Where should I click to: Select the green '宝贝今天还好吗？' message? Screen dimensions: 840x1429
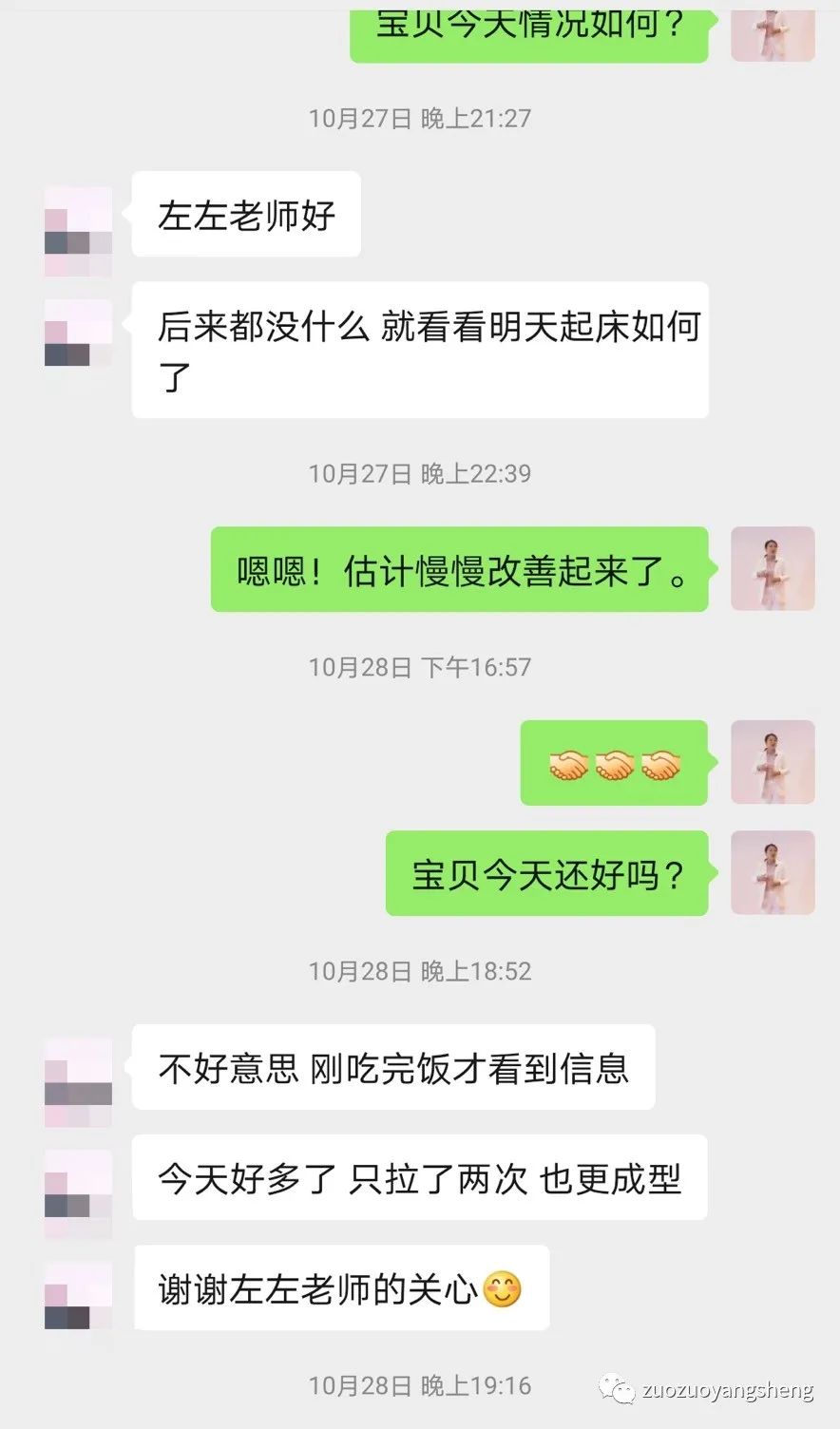548,872
